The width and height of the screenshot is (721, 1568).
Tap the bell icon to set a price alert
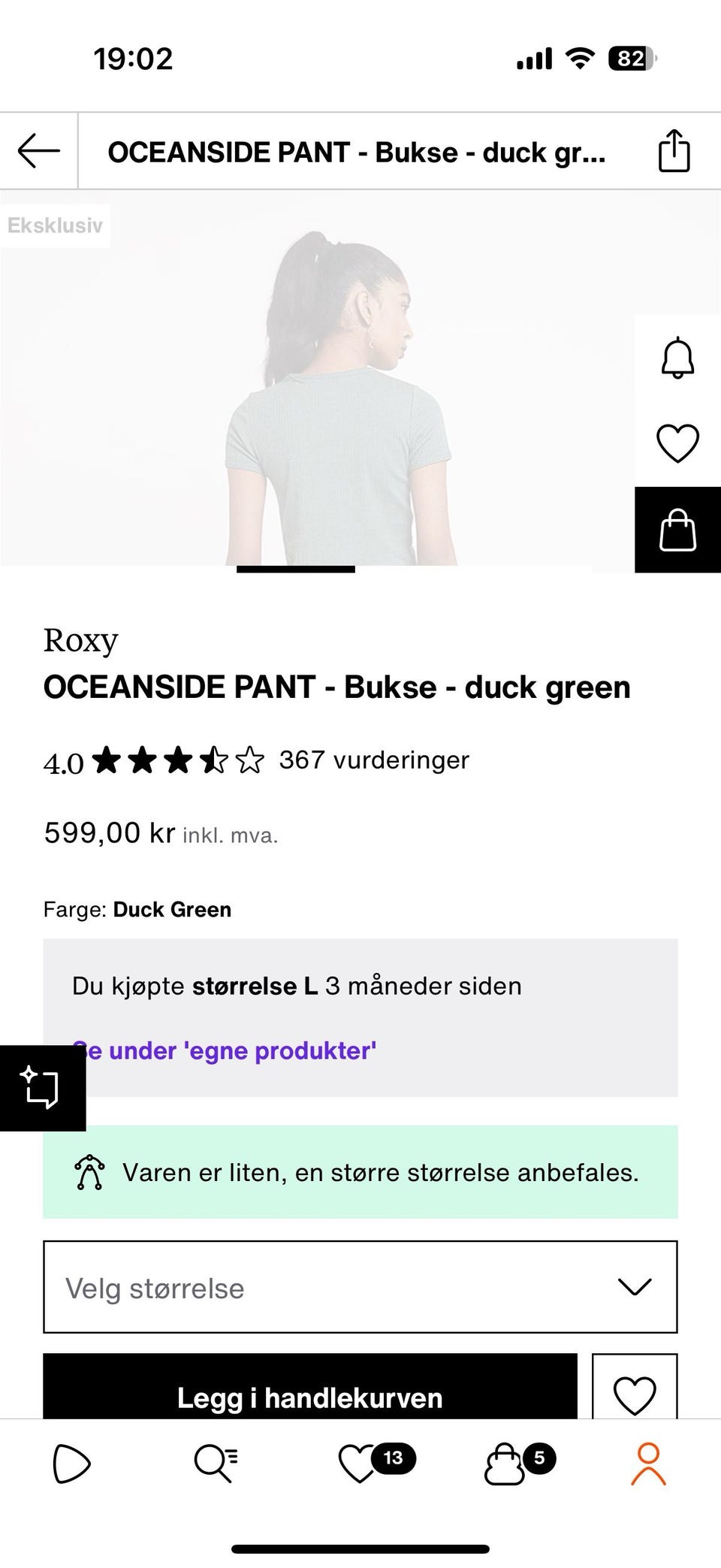(x=677, y=358)
